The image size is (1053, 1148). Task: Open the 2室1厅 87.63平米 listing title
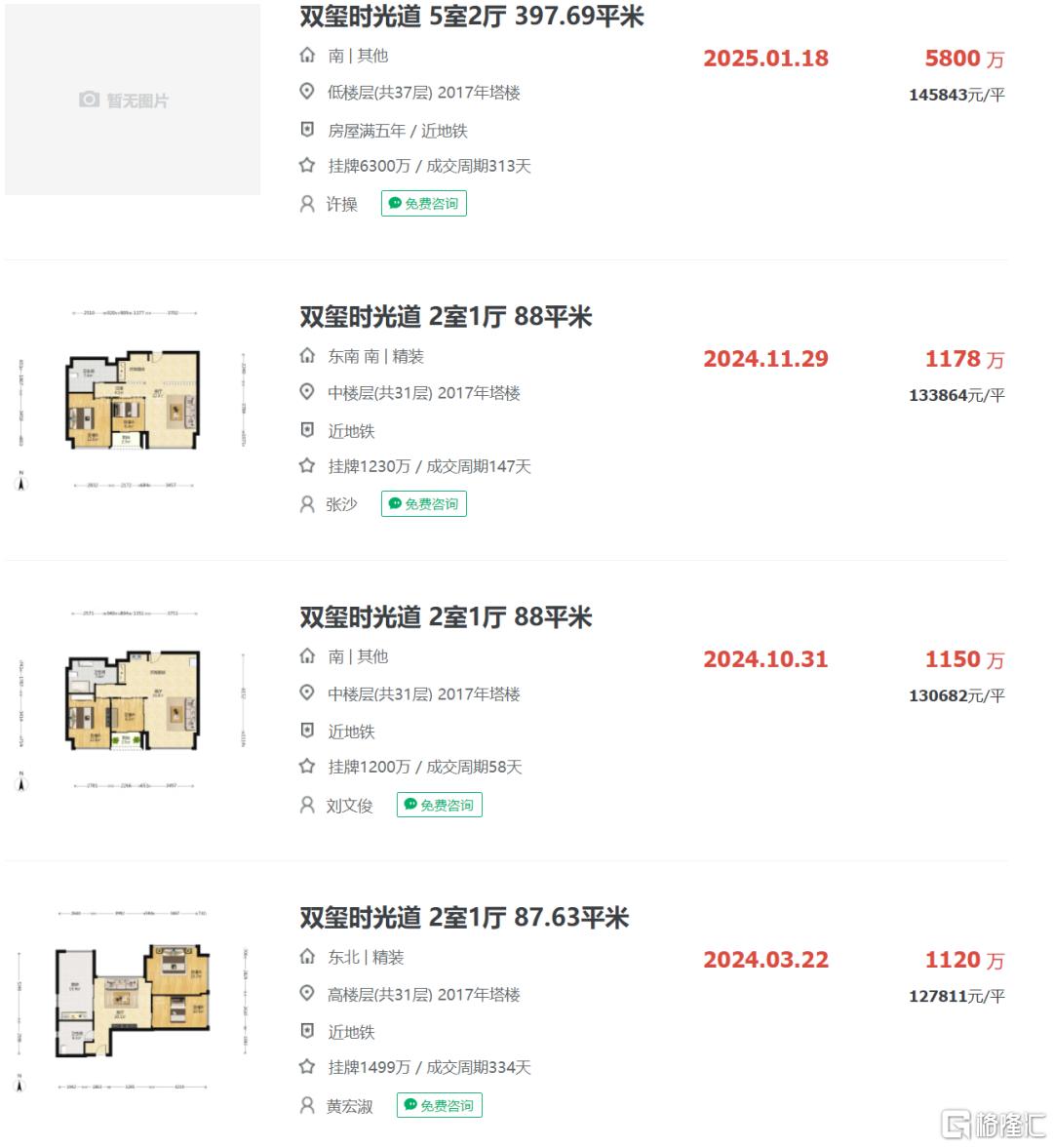coord(464,918)
